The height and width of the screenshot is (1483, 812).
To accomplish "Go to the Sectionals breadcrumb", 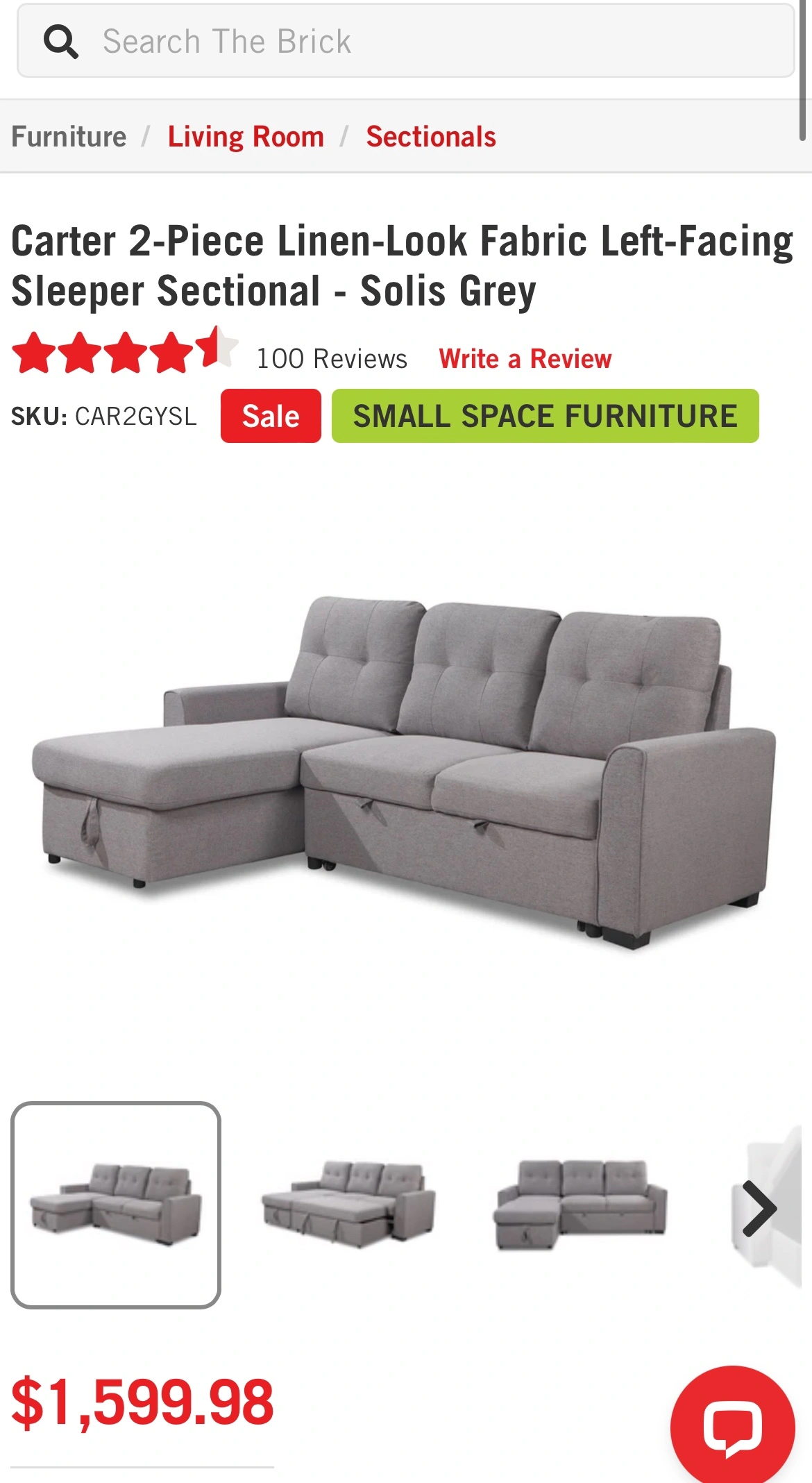I will (431, 137).
